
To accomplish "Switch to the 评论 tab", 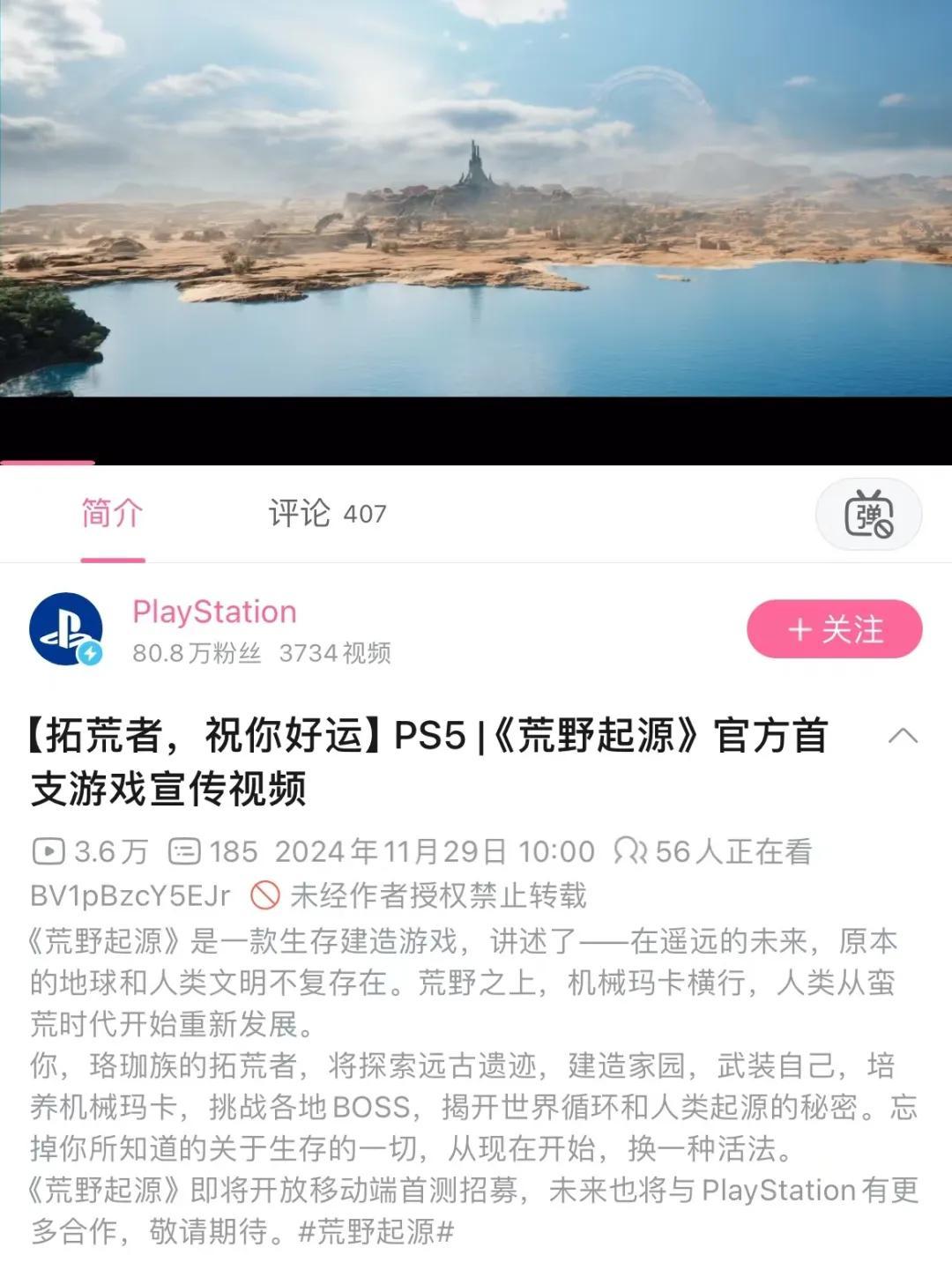I will [326, 514].
